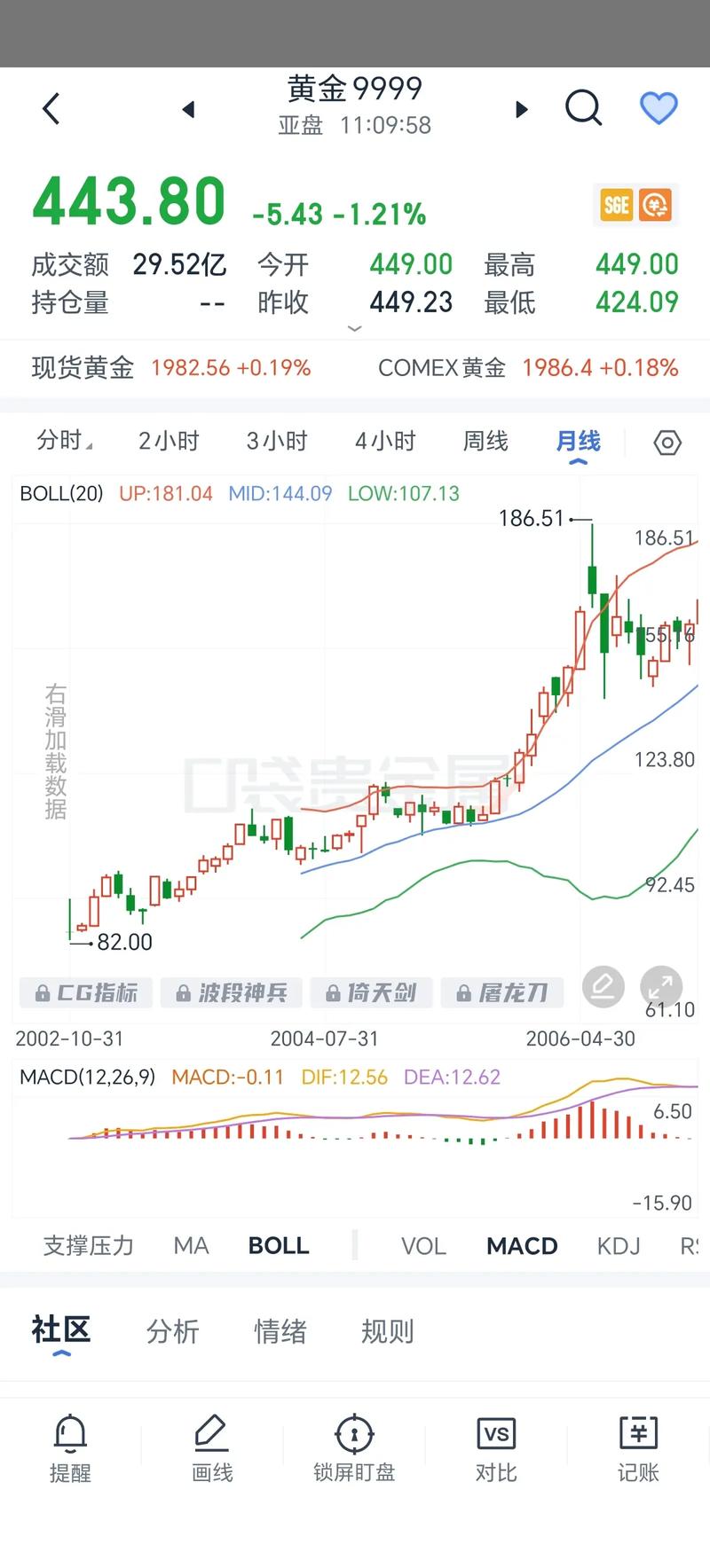Open the chart settings gear icon
710x1568 pixels.
coord(667,441)
